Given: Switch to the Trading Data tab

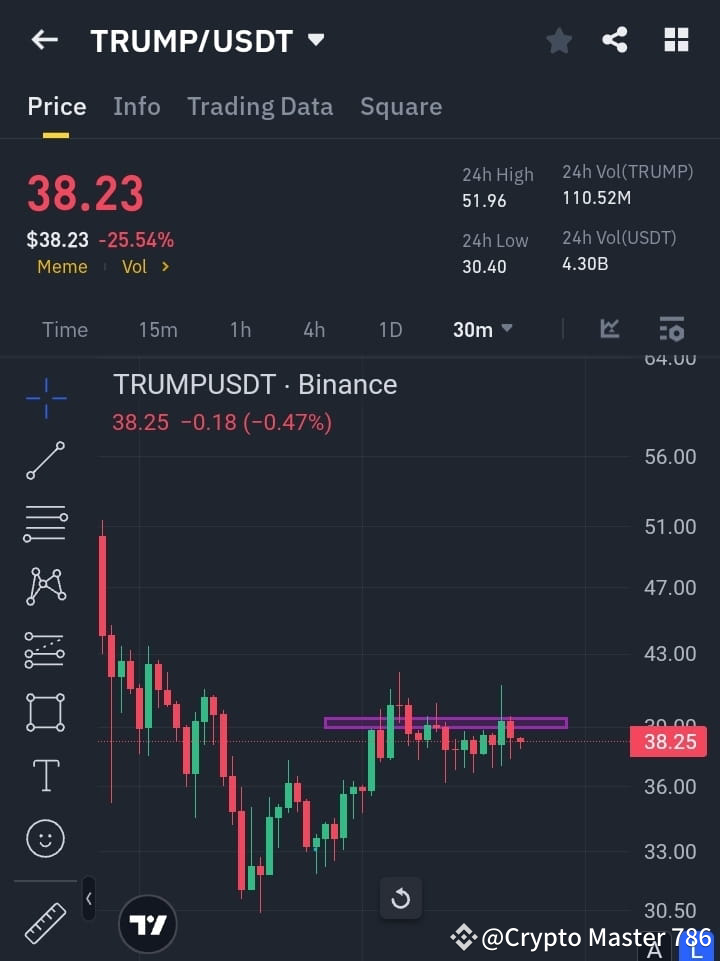Looking at the screenshot, I should [260, 106].
